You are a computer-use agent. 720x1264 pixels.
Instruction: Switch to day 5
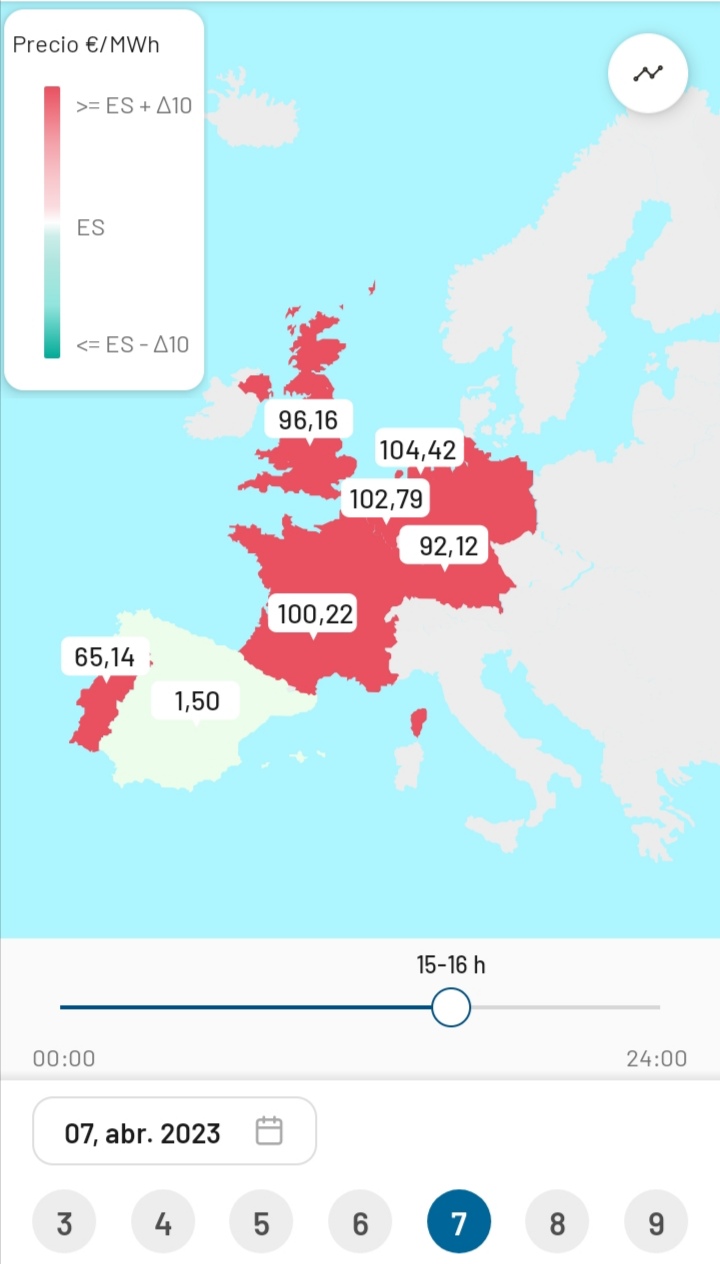(x=261, y=1223)
